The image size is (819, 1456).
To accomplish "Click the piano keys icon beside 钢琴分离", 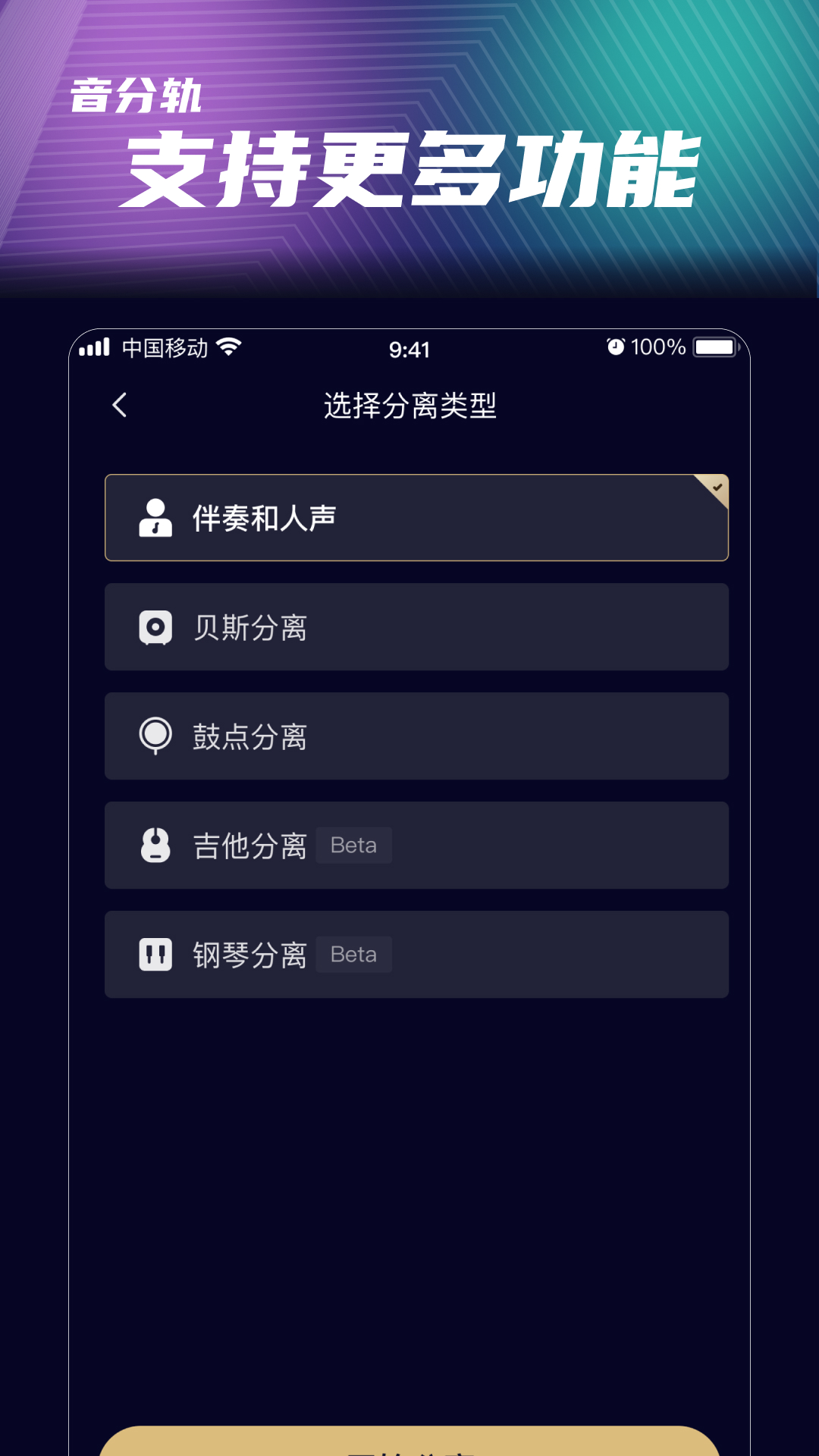I will [x=155, y=954].
